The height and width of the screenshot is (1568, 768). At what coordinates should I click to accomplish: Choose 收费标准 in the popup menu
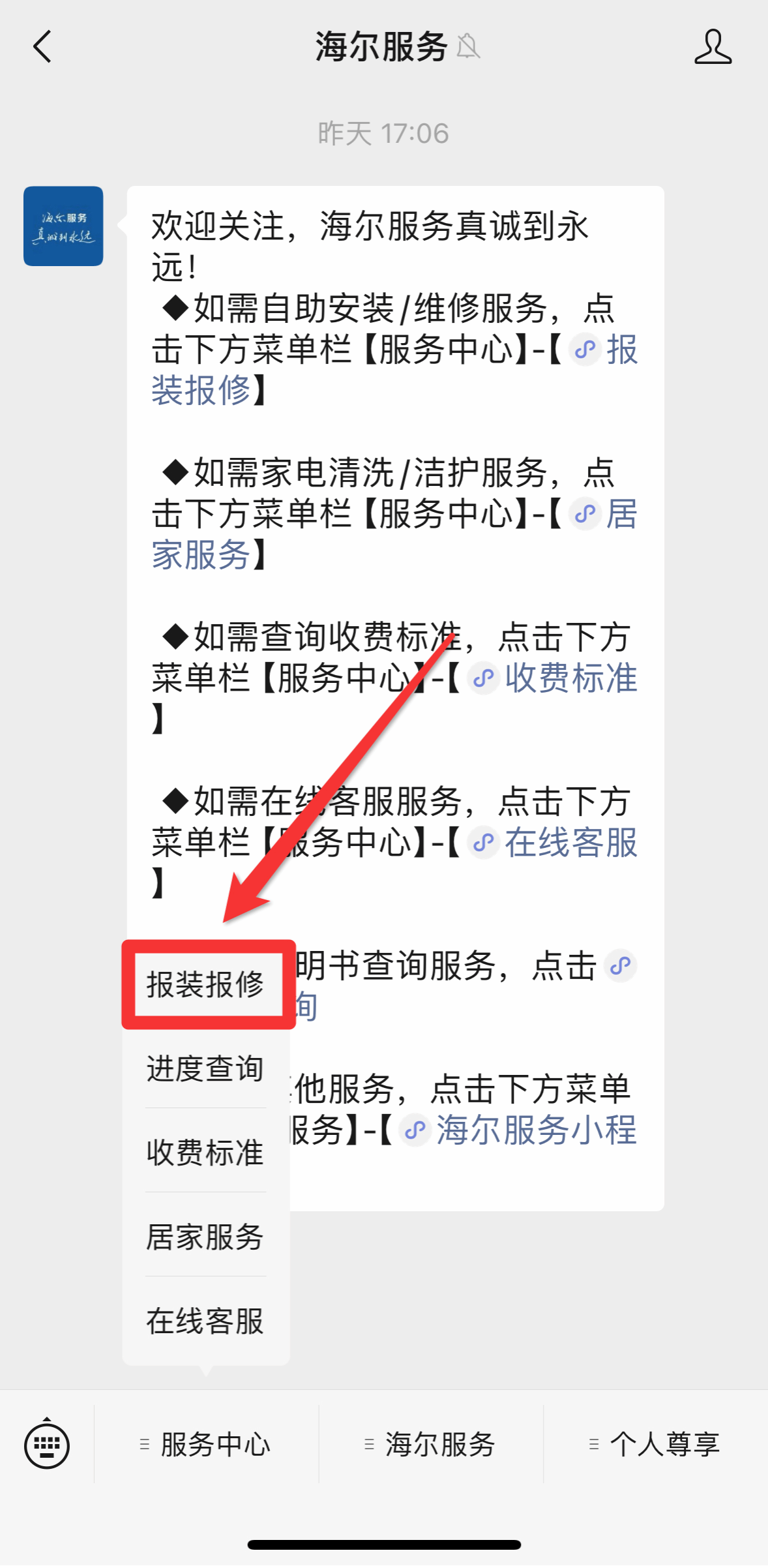click(x=205, y=1153)
